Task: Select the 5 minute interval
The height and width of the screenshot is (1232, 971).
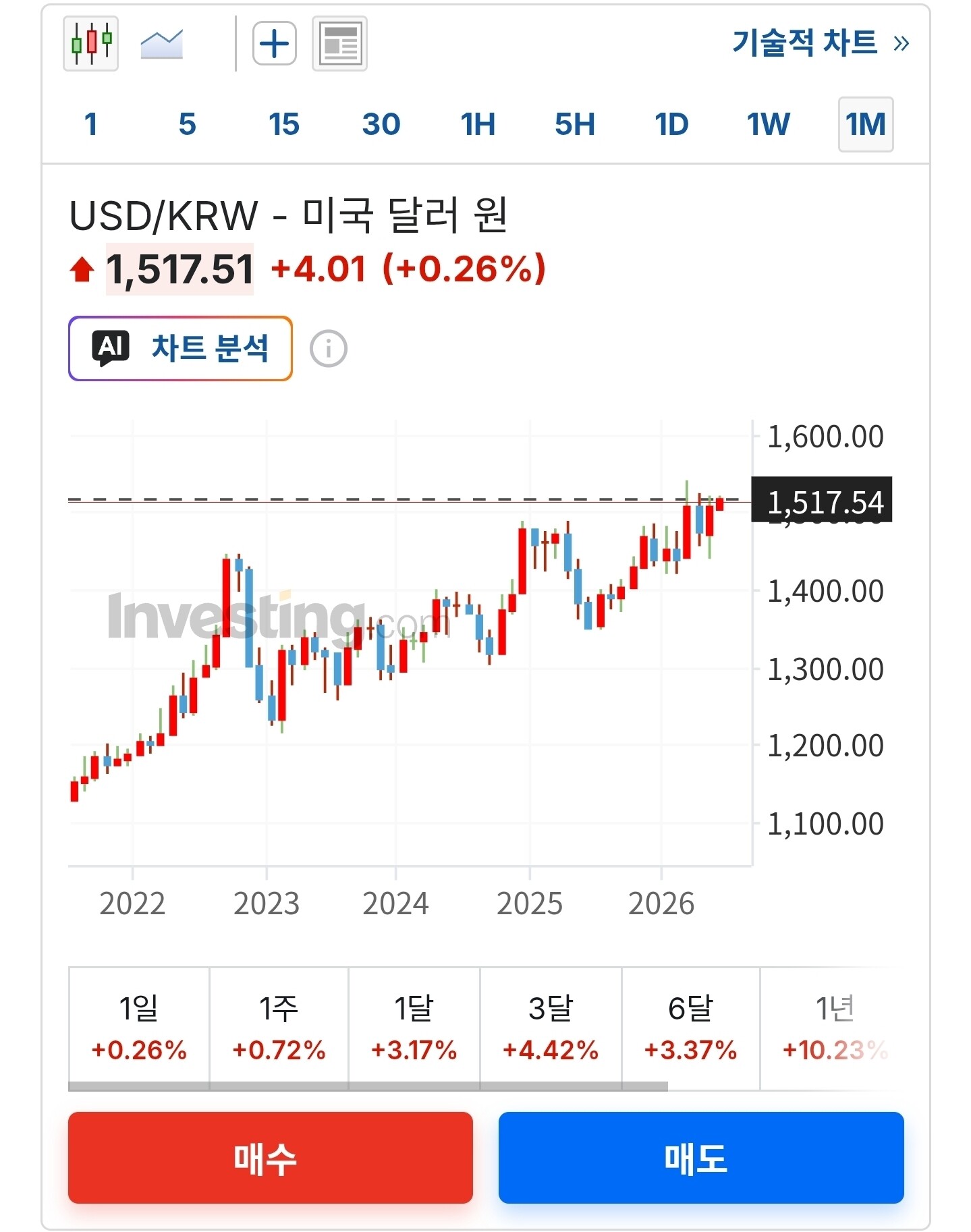Action: [188, 124]
